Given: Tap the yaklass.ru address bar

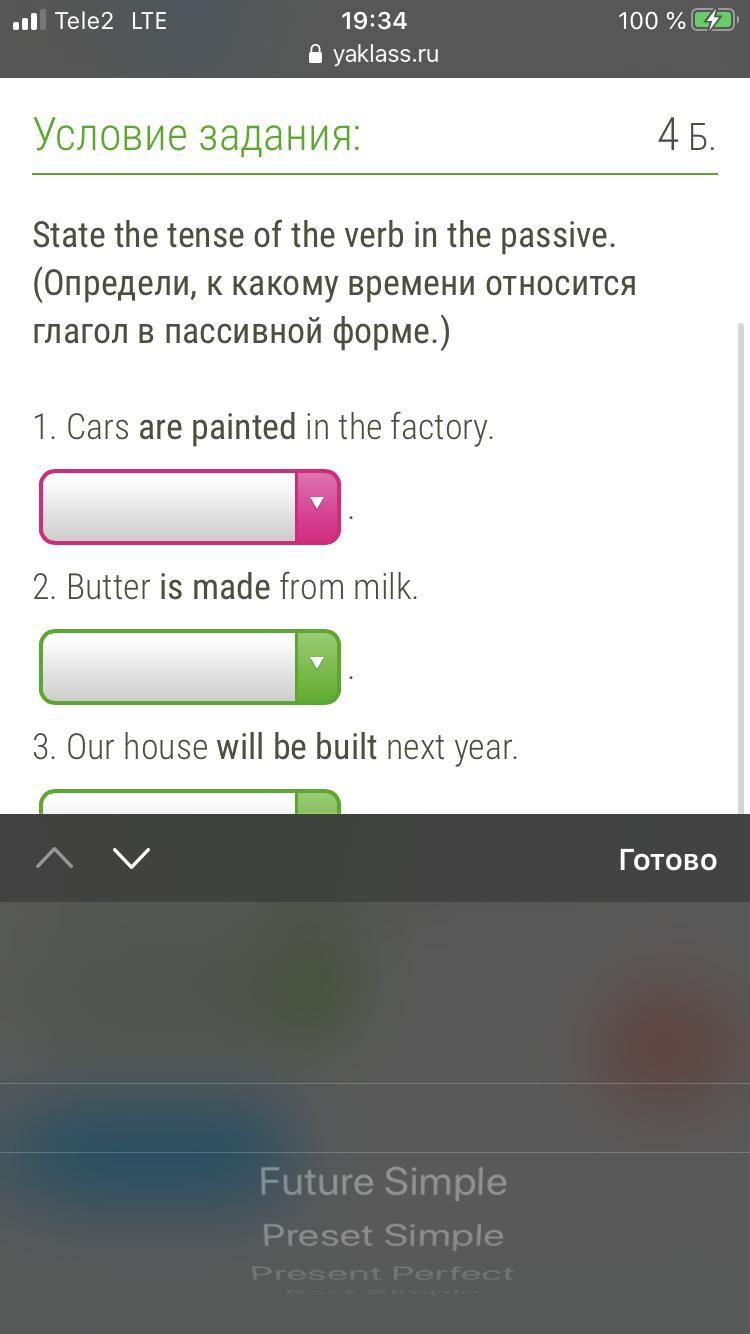Looking at the screenshot, I should (375, 54).
